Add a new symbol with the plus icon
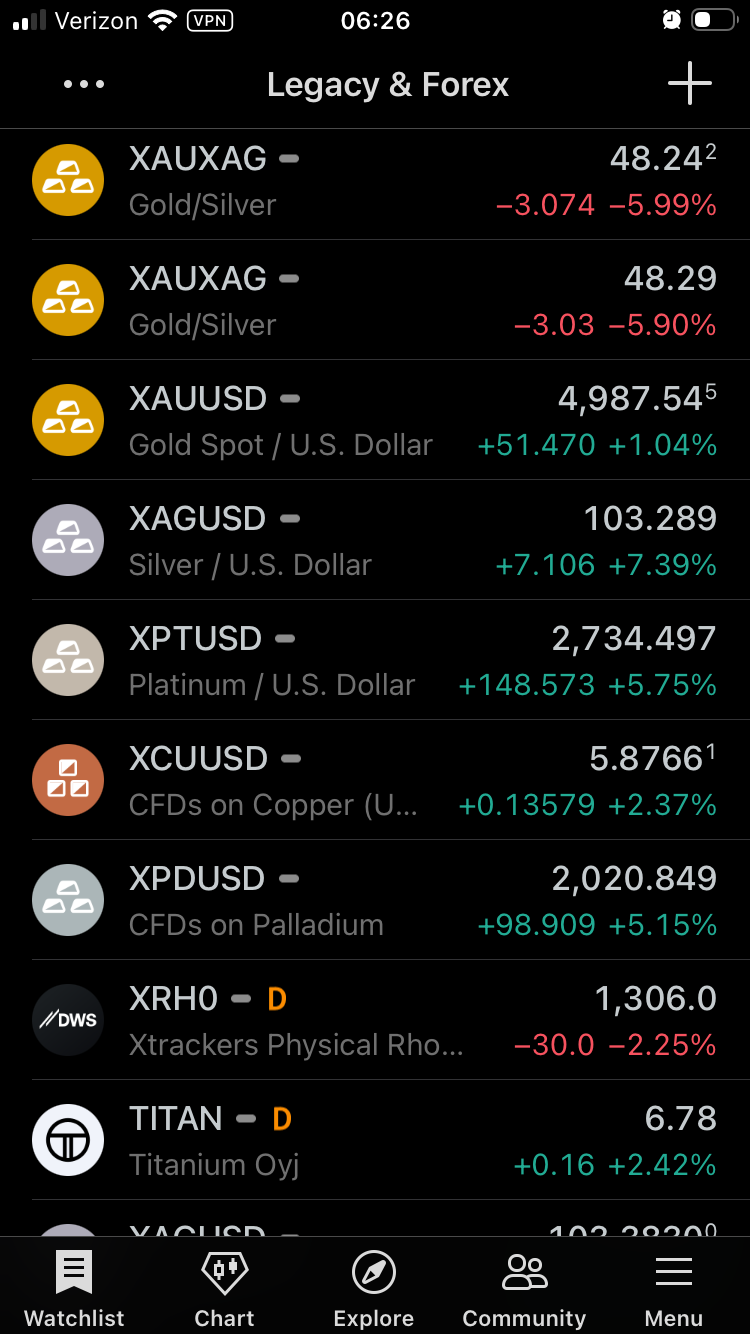 click(x=690, y=84)
